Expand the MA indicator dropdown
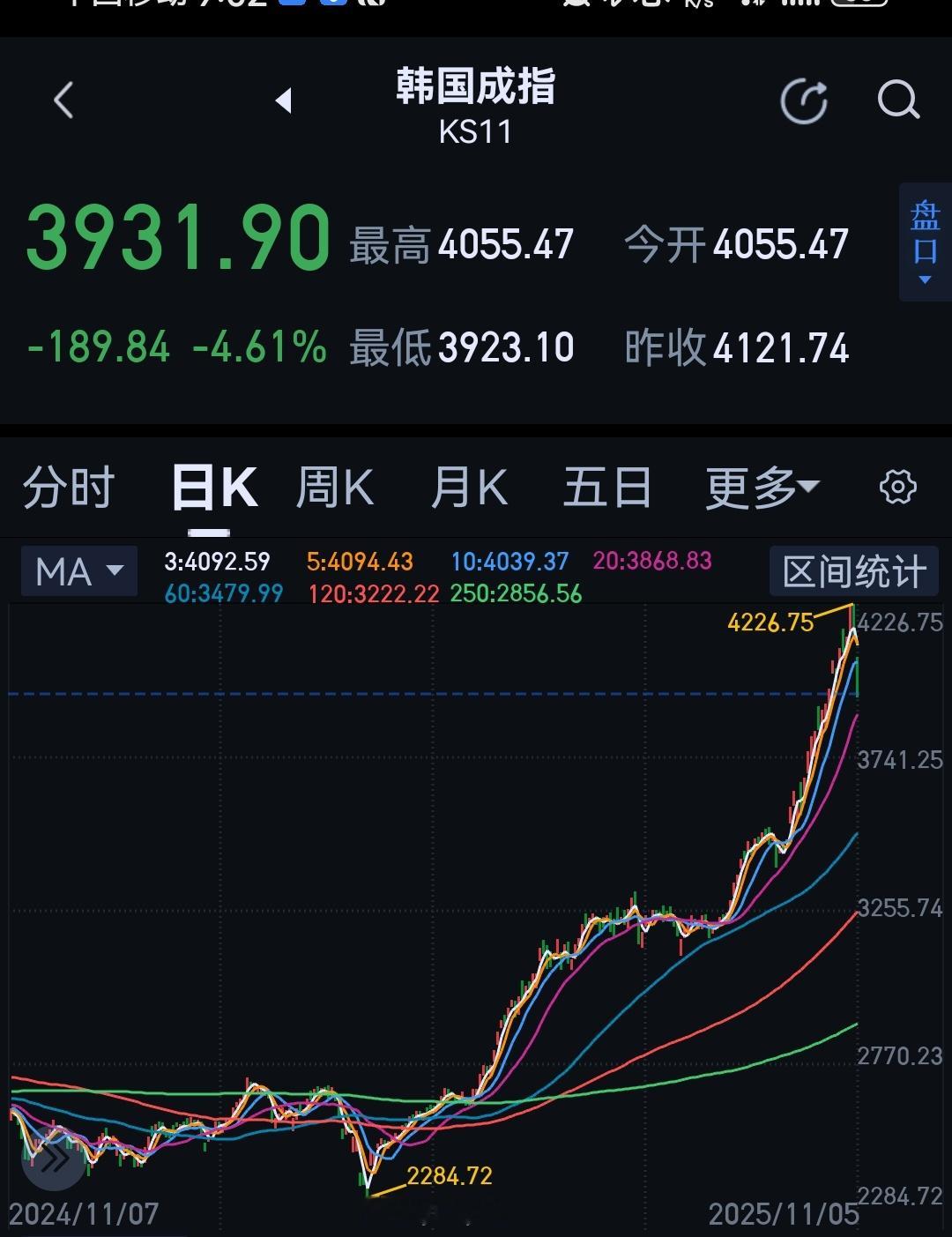952x1237 pixels. (x=78, y=571)
